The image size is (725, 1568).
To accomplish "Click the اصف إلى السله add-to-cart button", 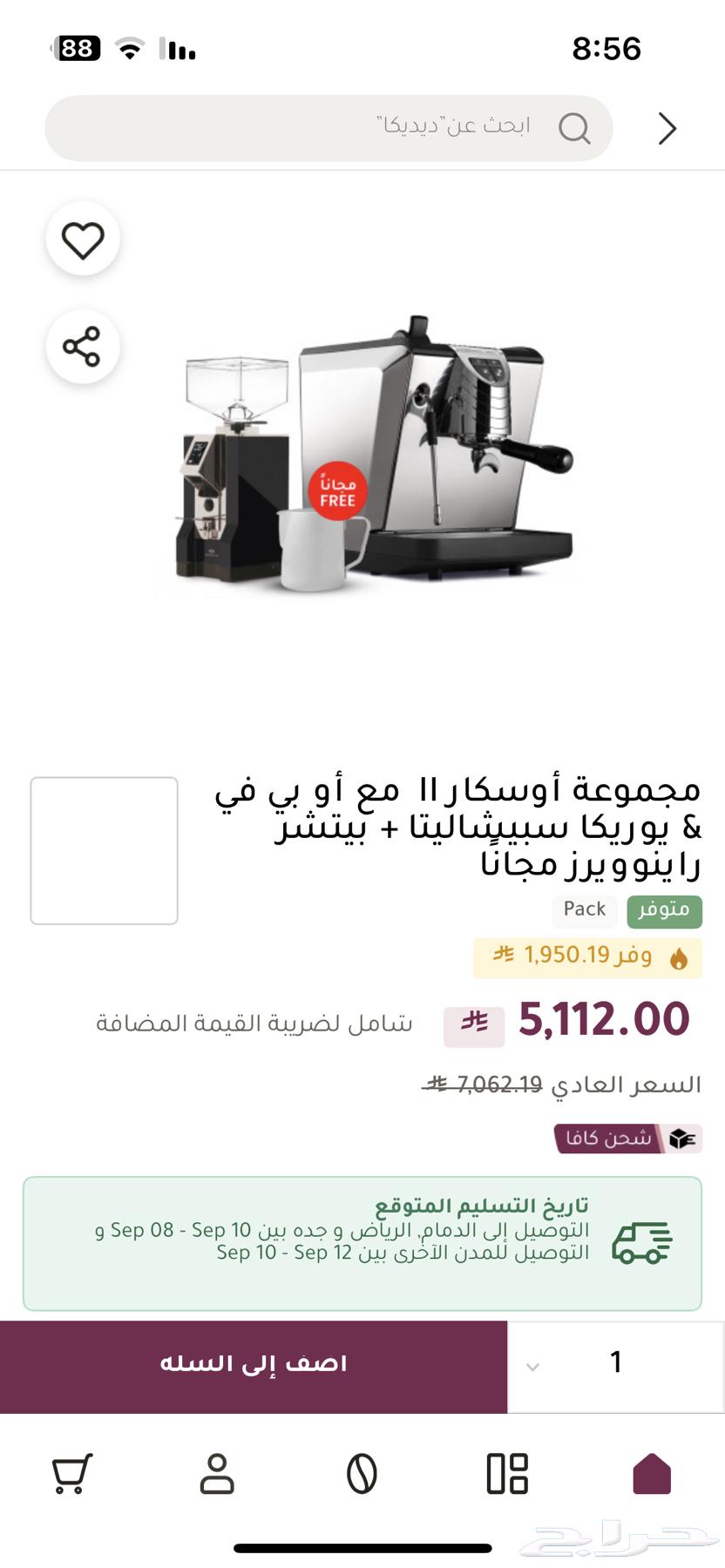I will (254, 1363).
